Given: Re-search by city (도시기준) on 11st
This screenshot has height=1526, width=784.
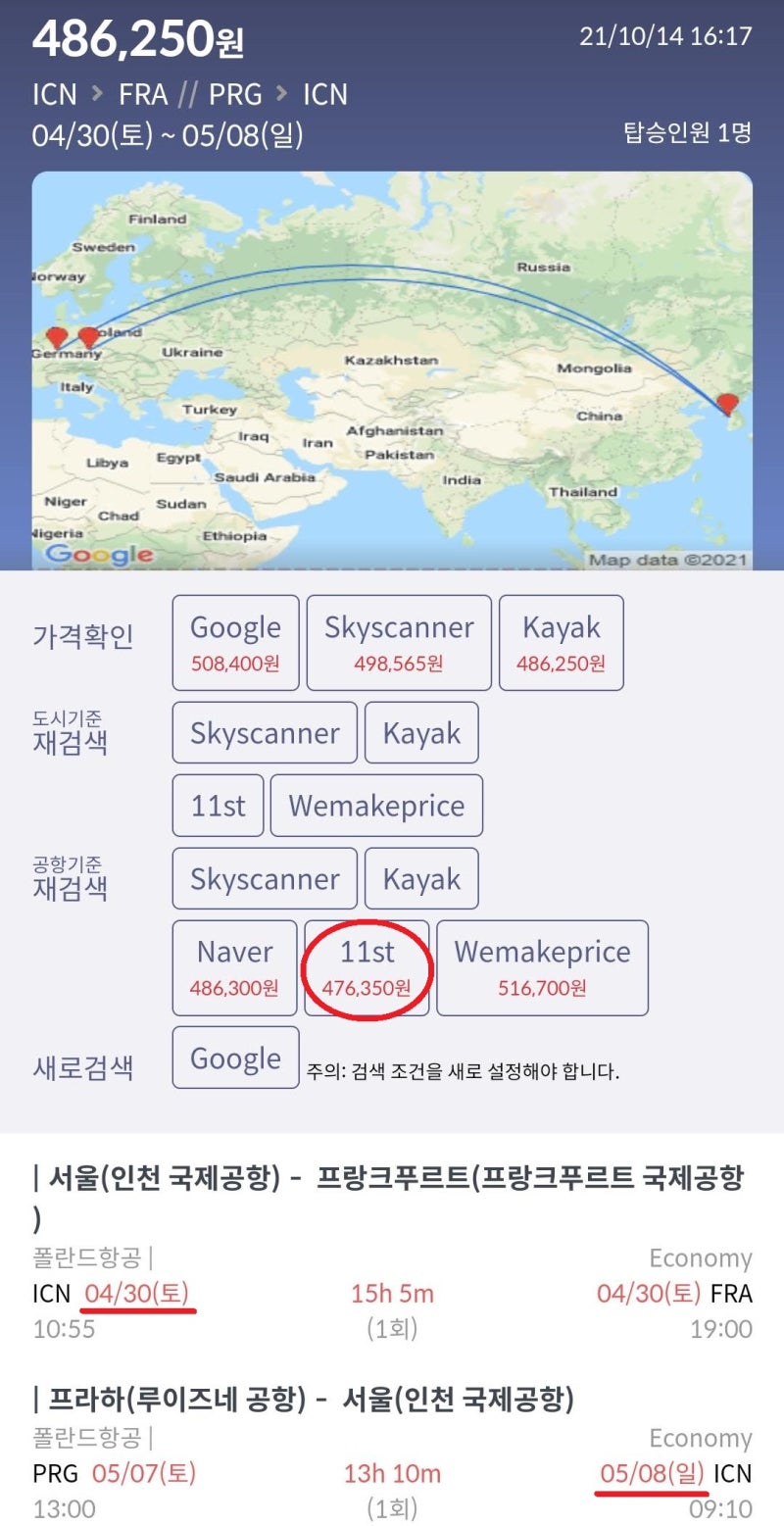Looking at the screenshot, I should 218,806.
